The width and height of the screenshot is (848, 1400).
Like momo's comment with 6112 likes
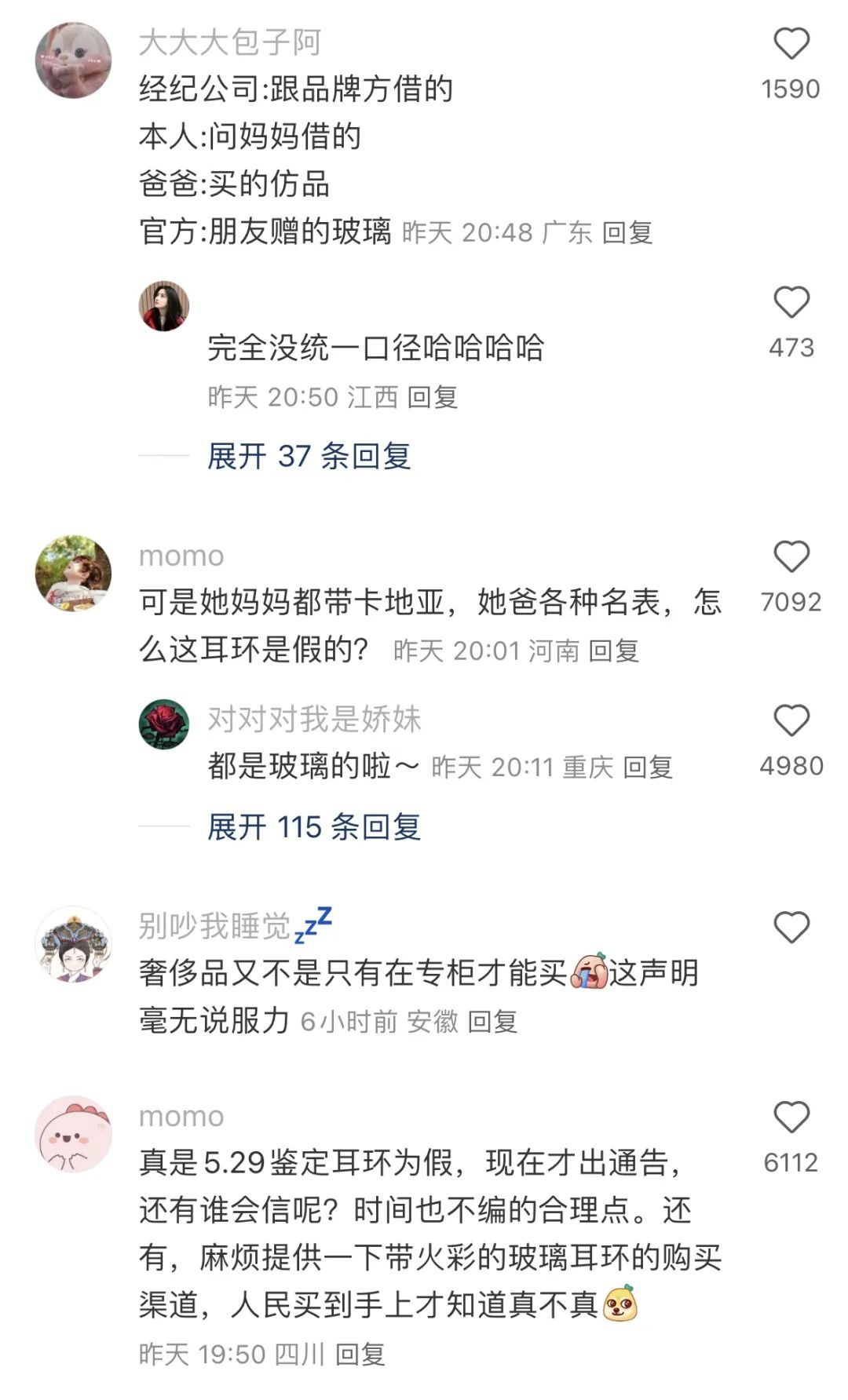click(x=791, y=1117)
